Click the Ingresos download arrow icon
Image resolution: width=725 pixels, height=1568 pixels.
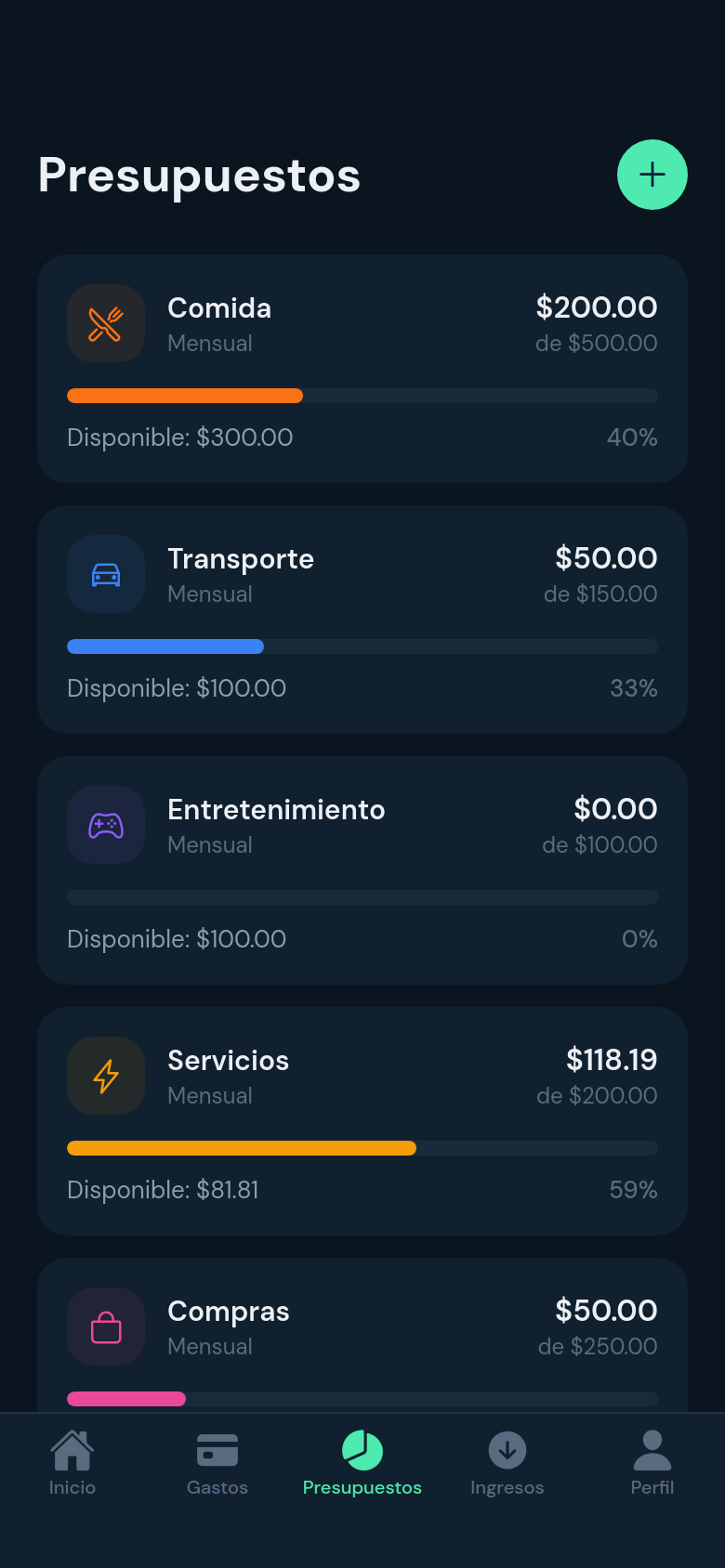[507, 1449]
